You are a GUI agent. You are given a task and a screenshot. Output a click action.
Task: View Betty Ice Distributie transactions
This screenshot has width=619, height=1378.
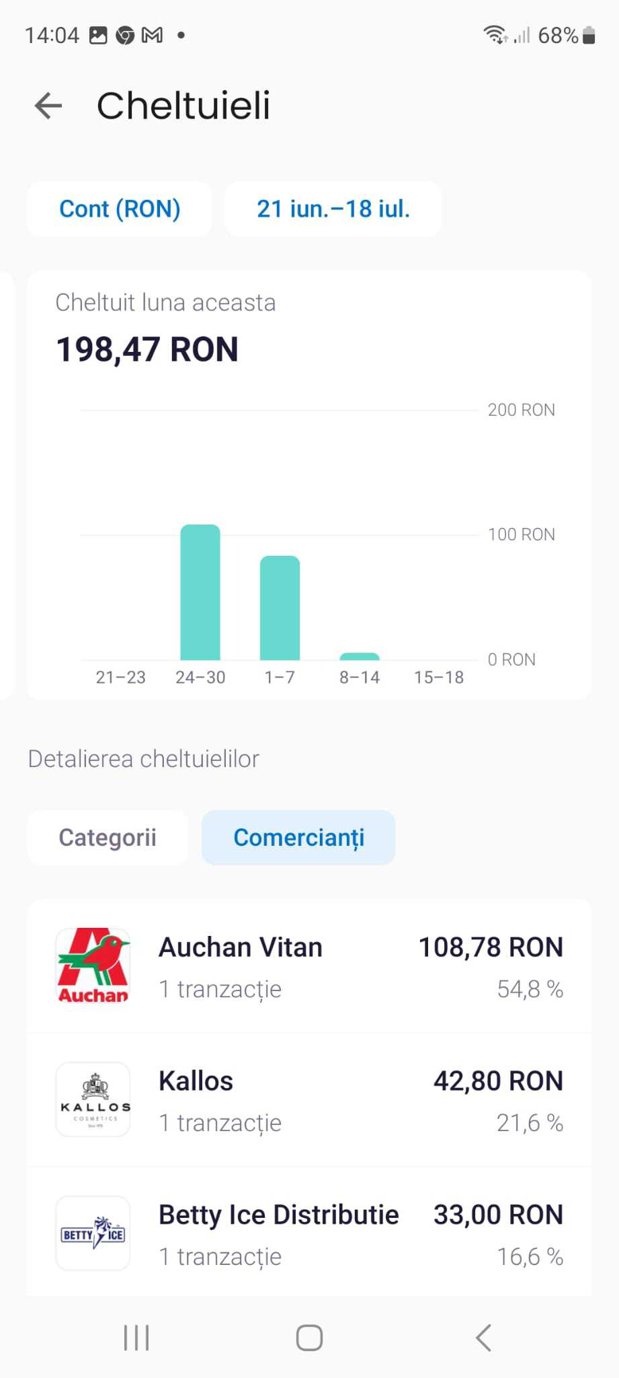[x=309, y=1233]
